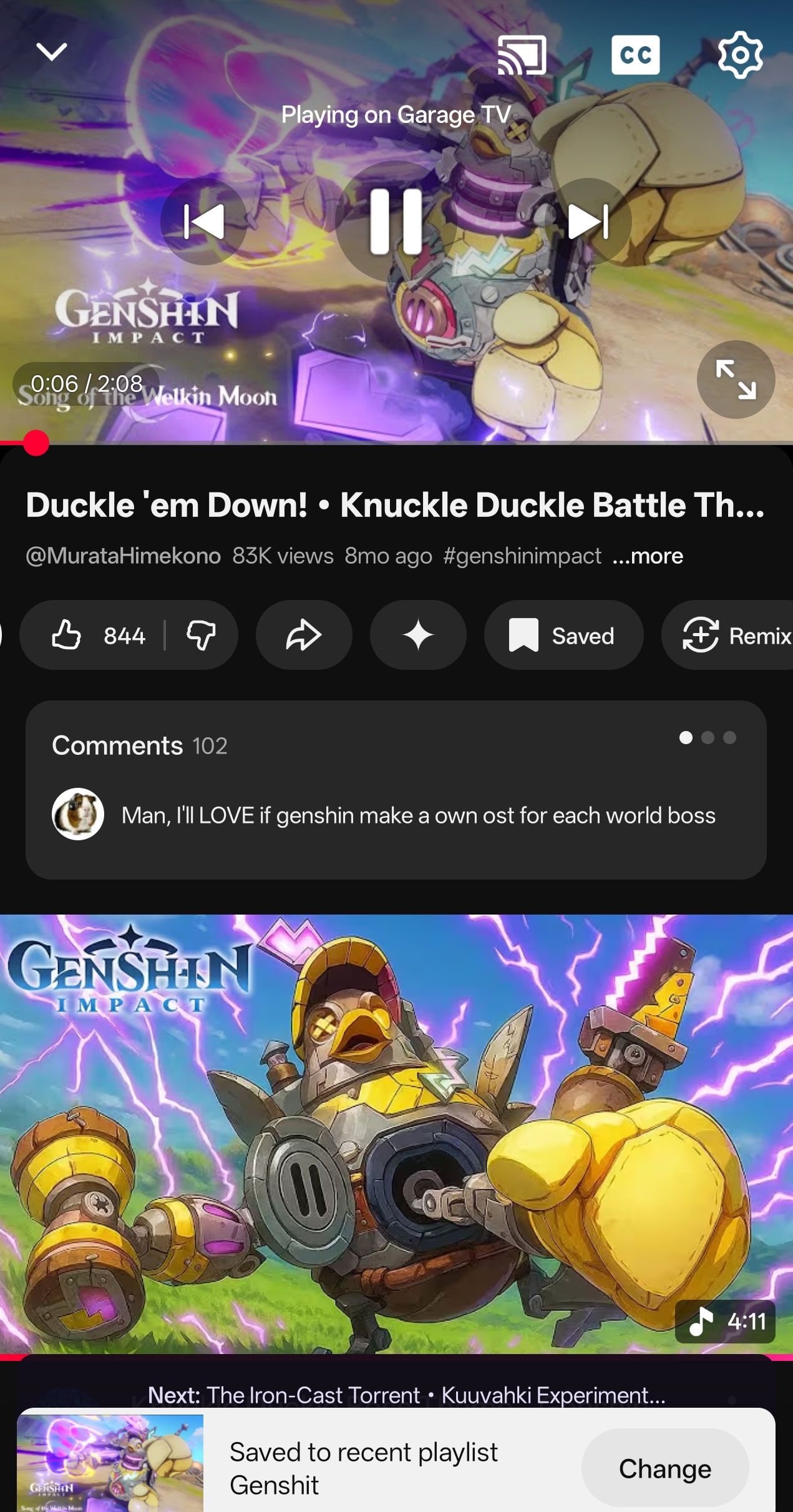Open the 4:11 Genshin Impact video thumbnail

coord(396,1133)
